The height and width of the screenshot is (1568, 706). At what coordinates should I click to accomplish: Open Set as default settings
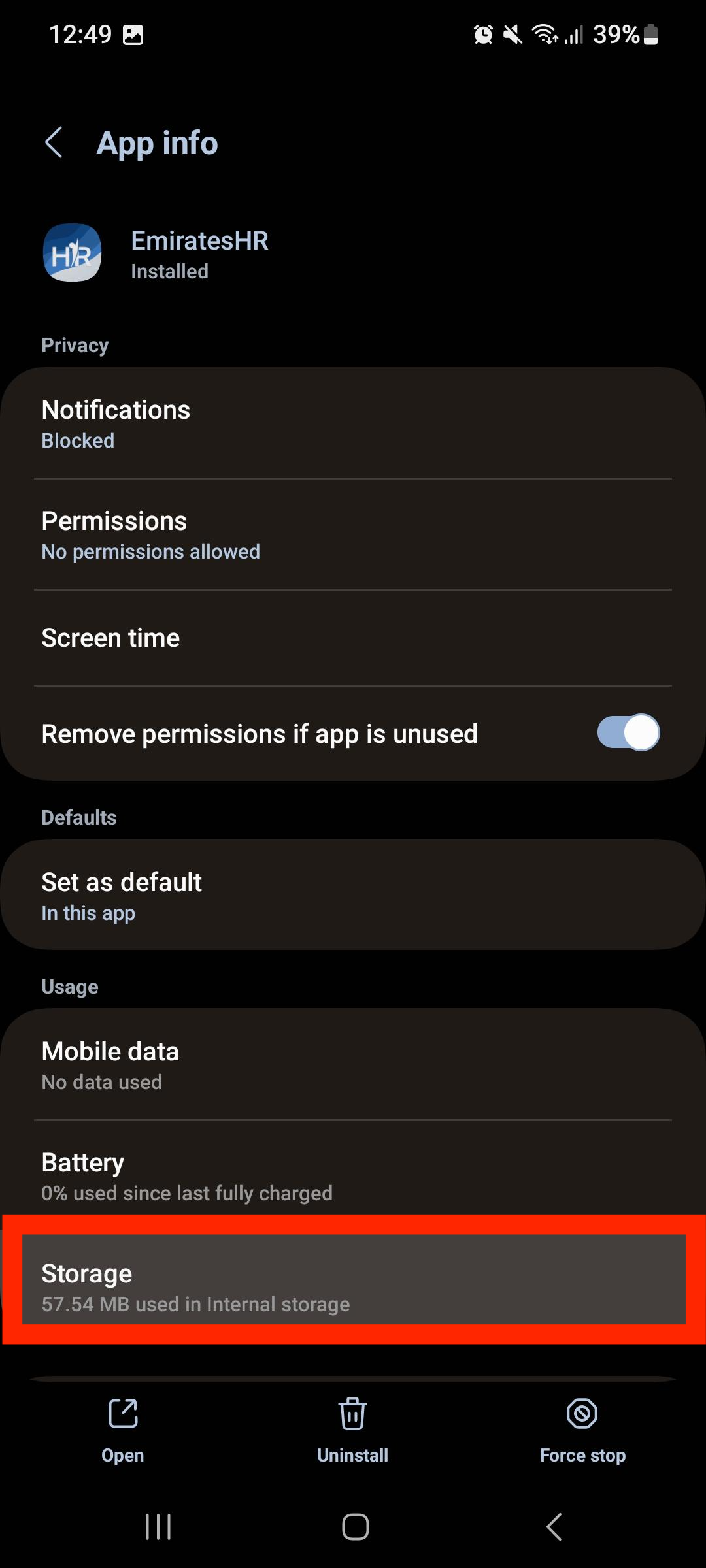[353, 895]
